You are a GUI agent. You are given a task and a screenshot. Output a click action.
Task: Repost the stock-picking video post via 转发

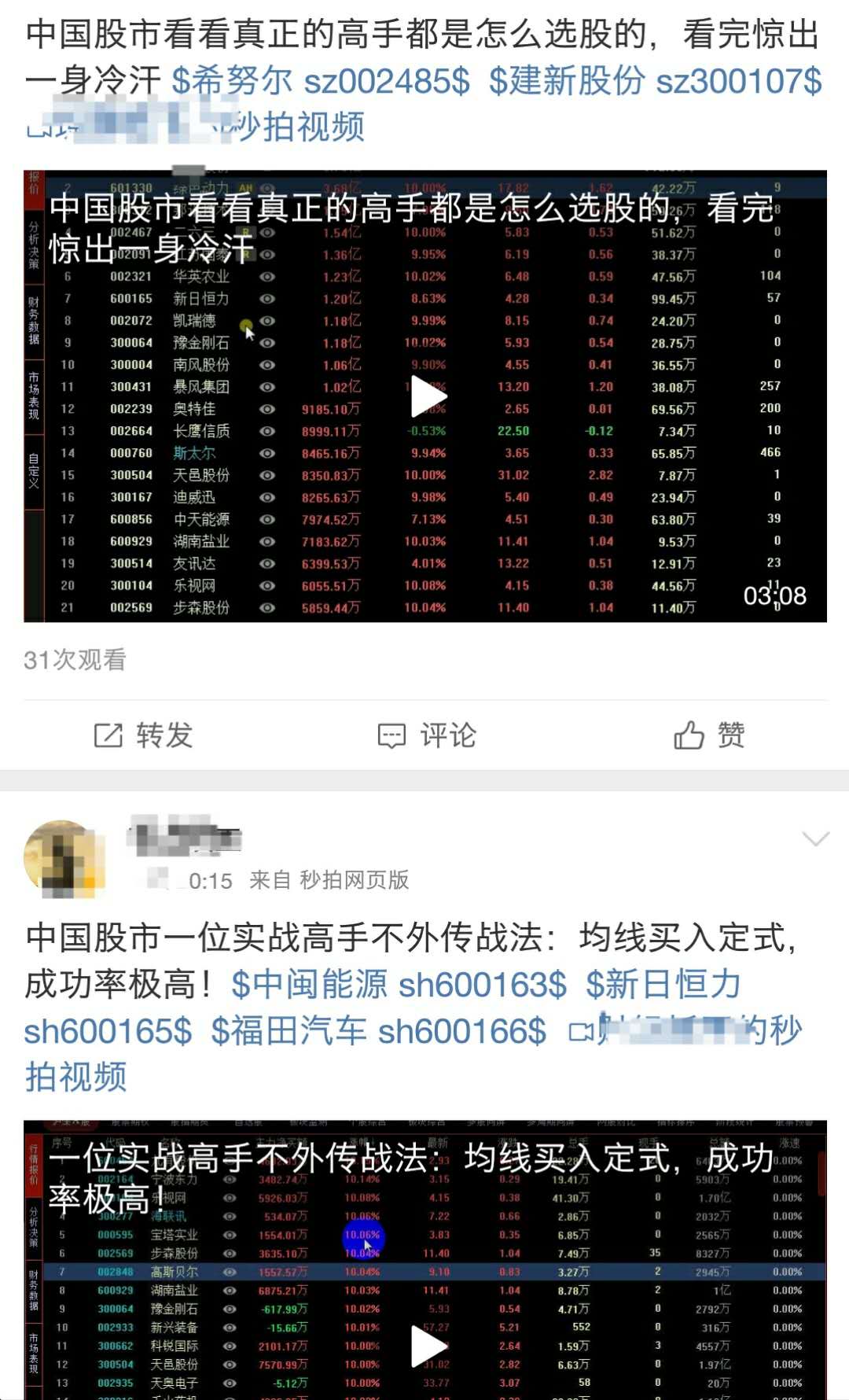(143, 735)
